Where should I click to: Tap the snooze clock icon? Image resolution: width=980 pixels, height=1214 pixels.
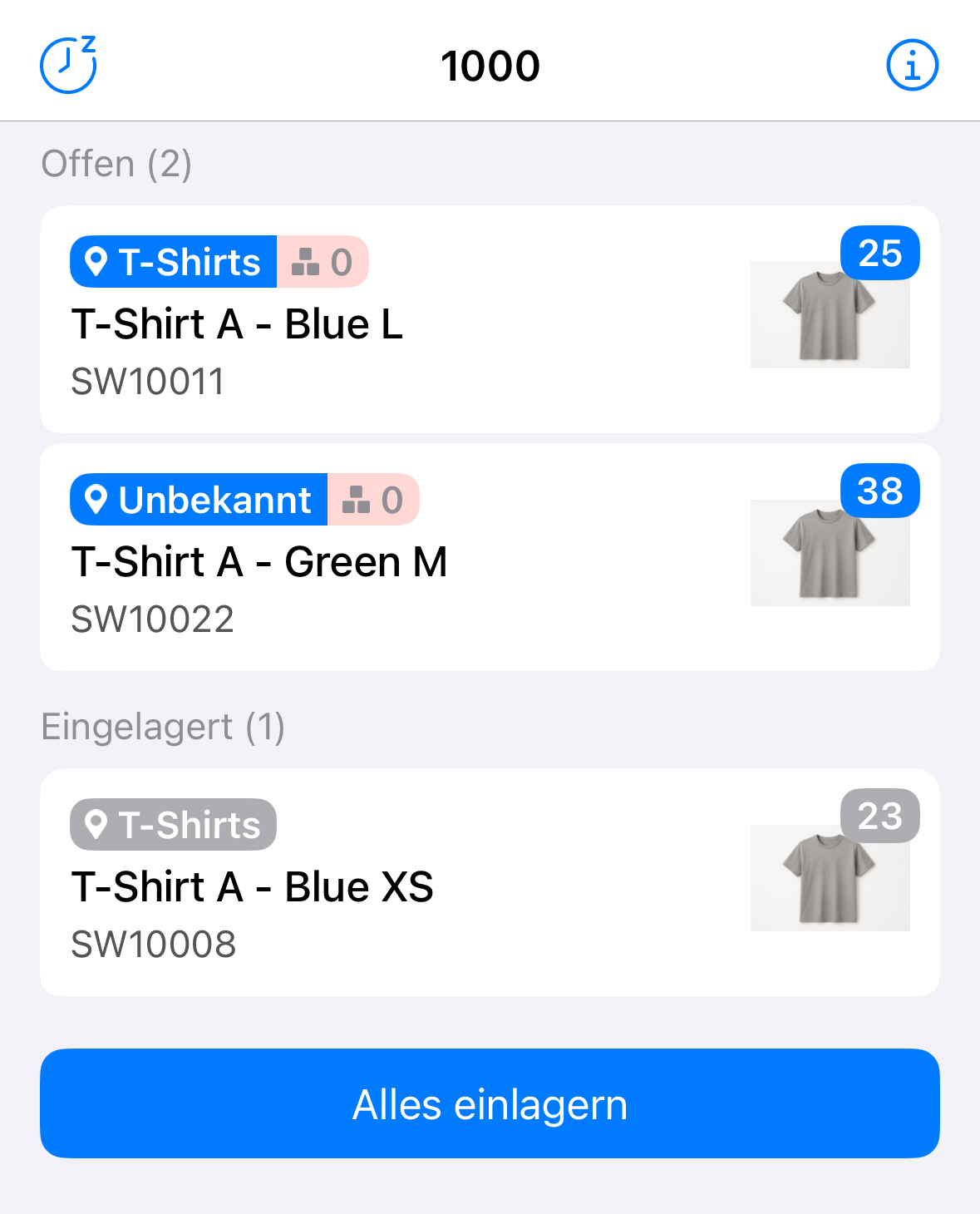coord(68,65)
